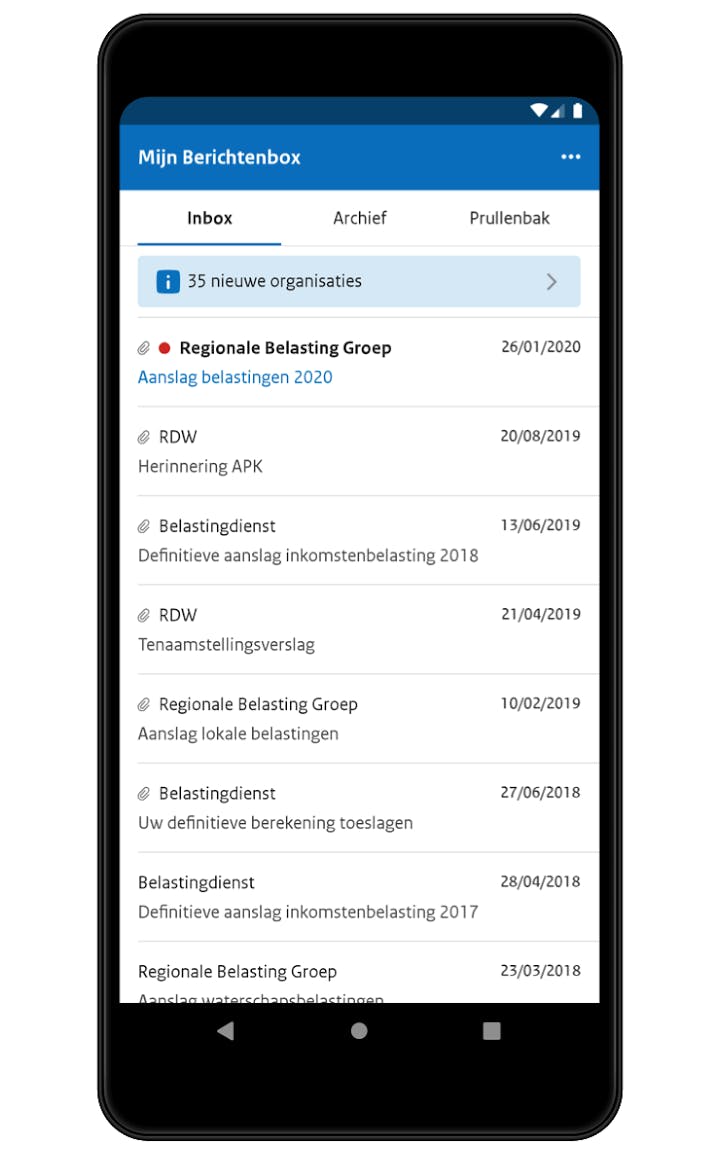The width and height of the screenshot is (720, 1160).
Task: Open the 35 nieuwe organisaties banner
Action: 359,282
